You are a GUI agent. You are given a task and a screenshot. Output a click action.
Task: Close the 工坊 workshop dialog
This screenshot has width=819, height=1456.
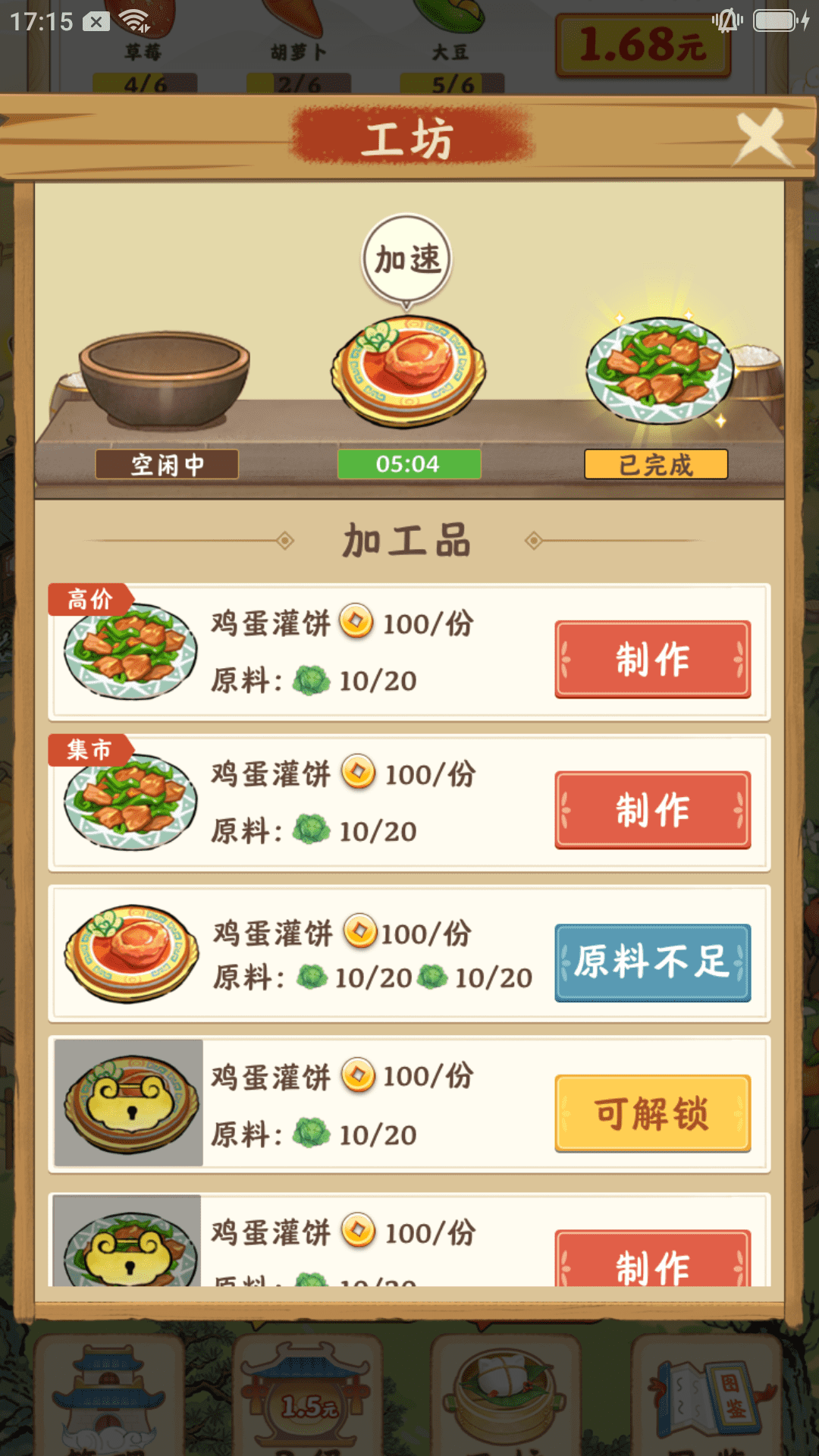763,138
